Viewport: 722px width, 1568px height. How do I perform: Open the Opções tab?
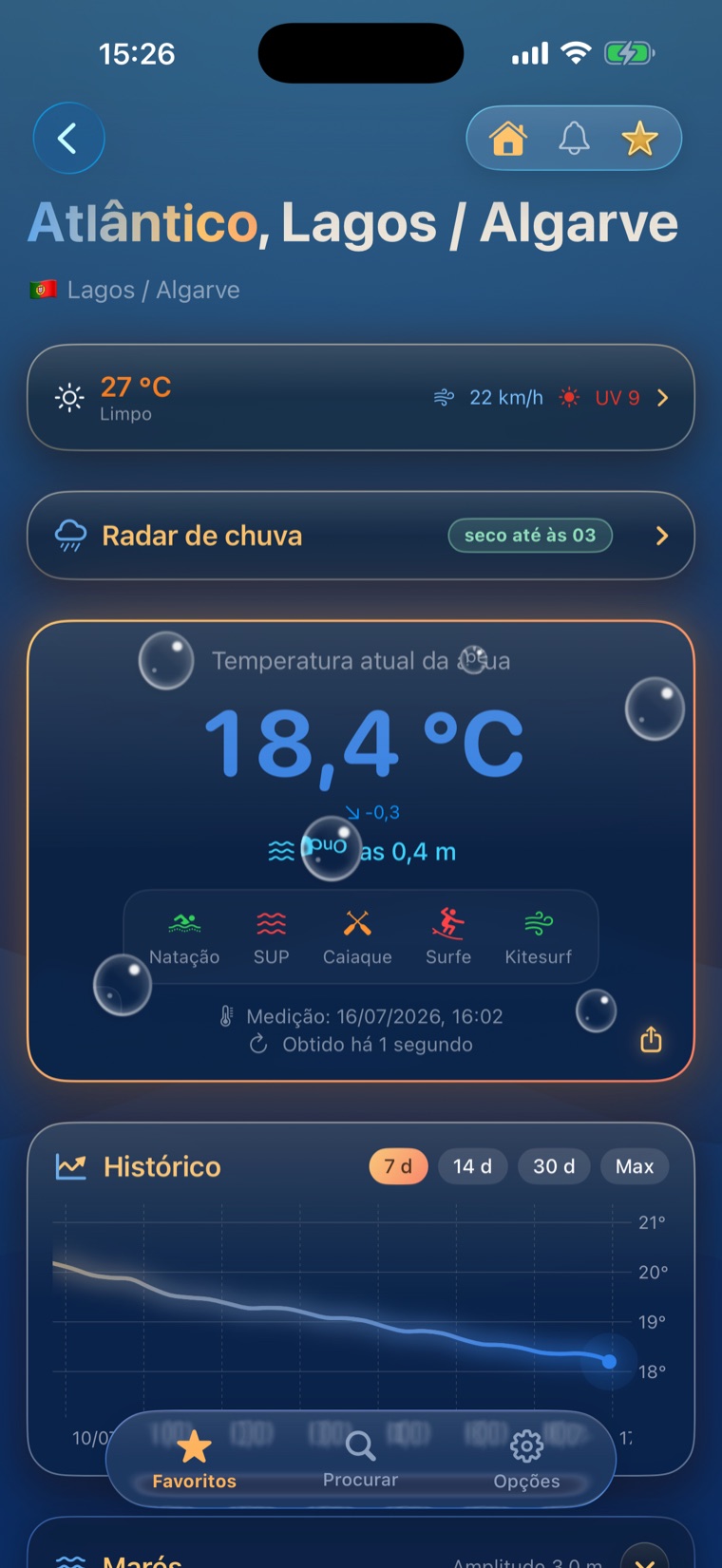coord(526,1460)
